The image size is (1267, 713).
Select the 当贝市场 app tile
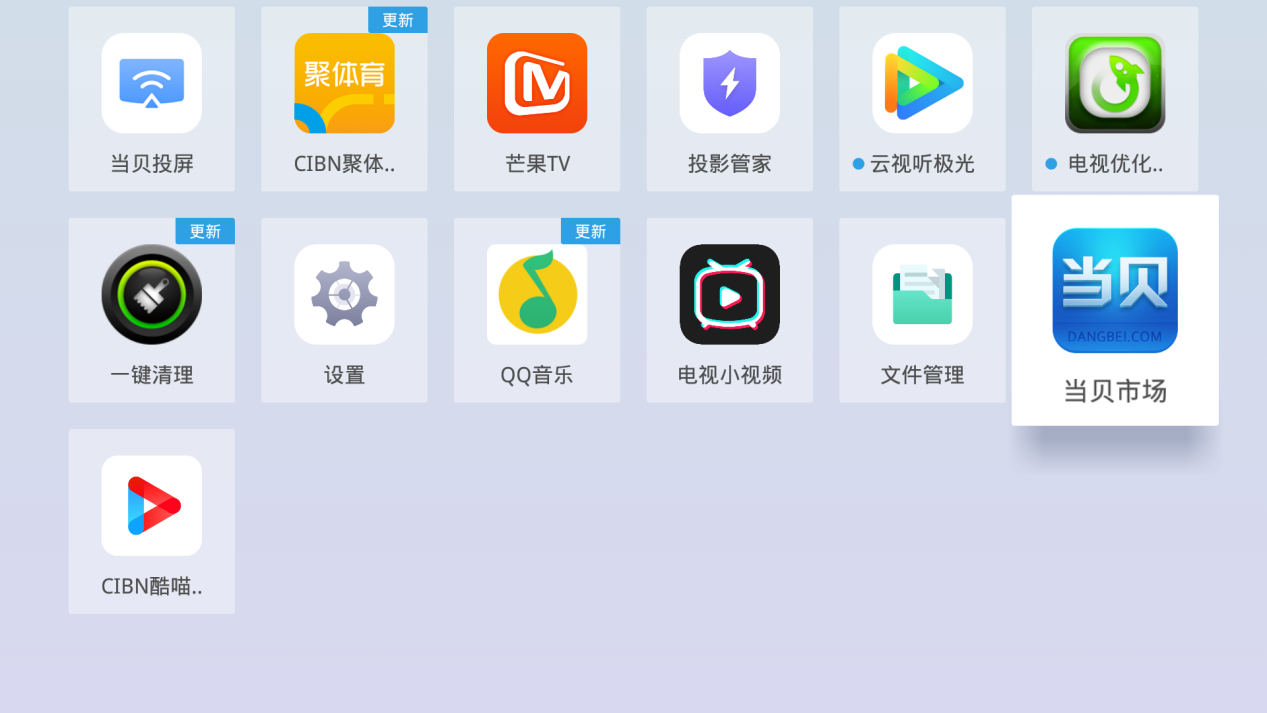click(1114, 309)
